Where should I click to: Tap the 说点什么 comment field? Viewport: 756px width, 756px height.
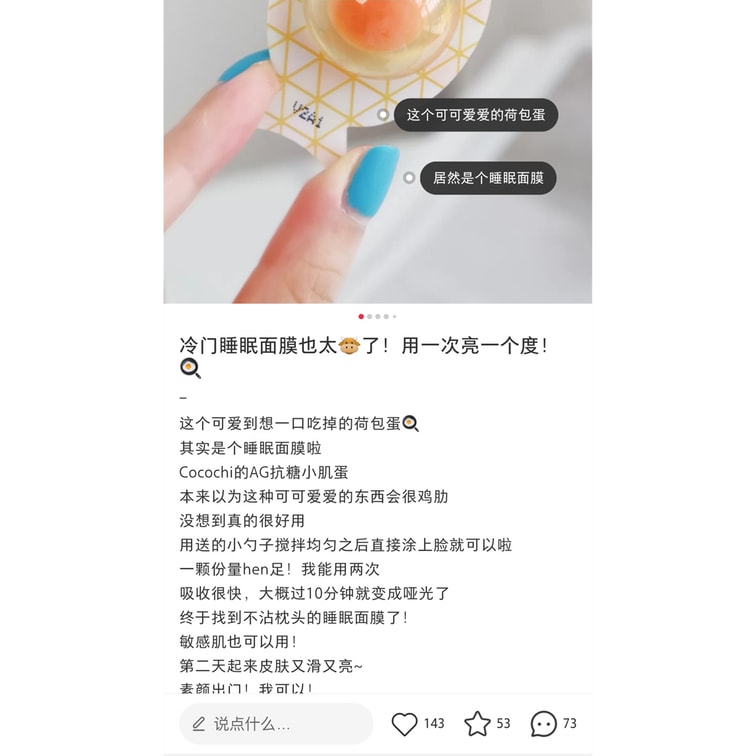[x=276, y=723]
